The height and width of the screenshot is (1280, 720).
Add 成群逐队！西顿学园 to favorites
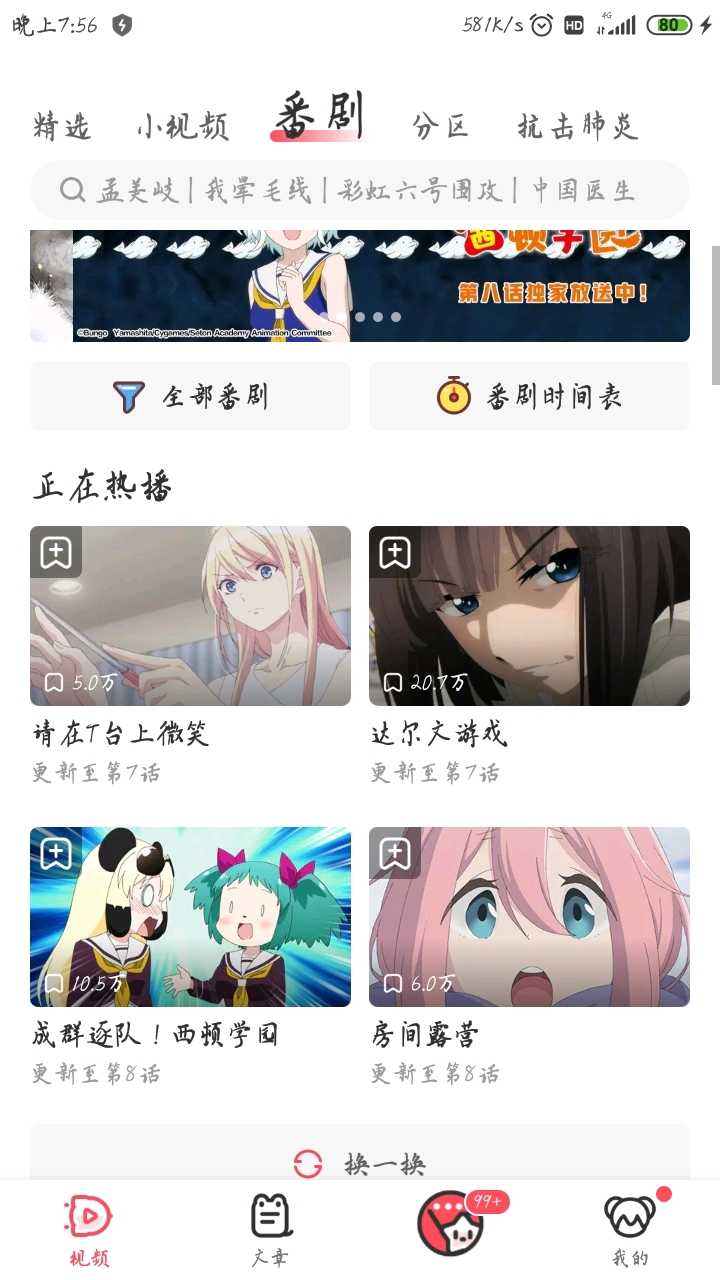click(56, 853)
